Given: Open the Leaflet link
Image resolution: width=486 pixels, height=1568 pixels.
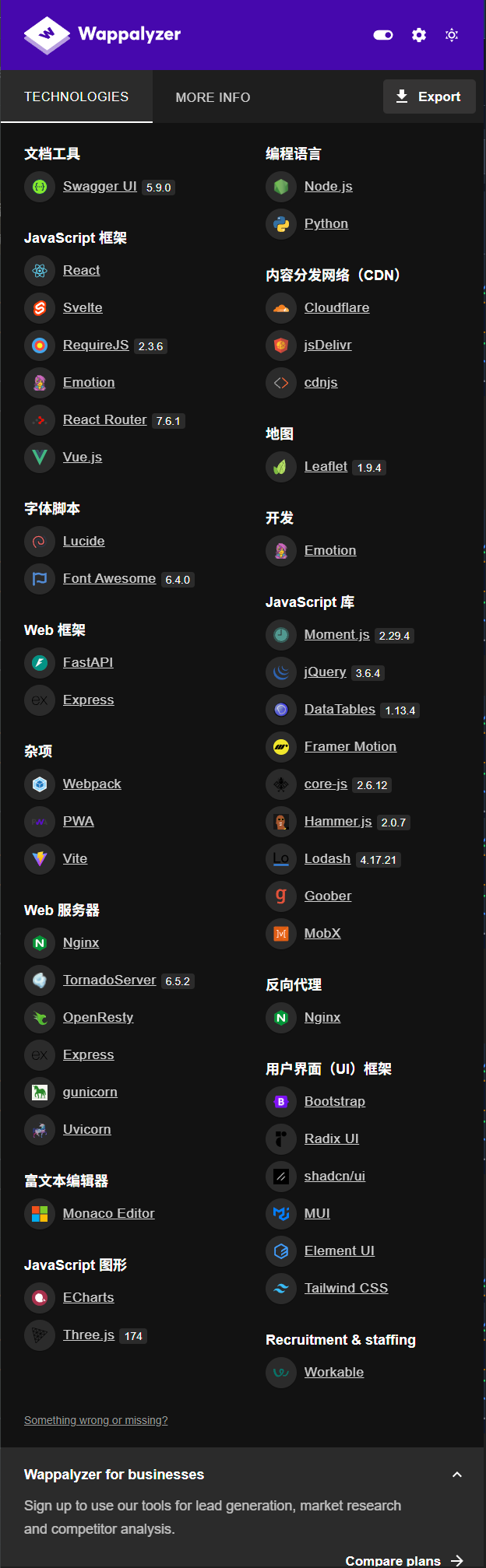Looking at the screenshot, I should (x=326, y=466).
